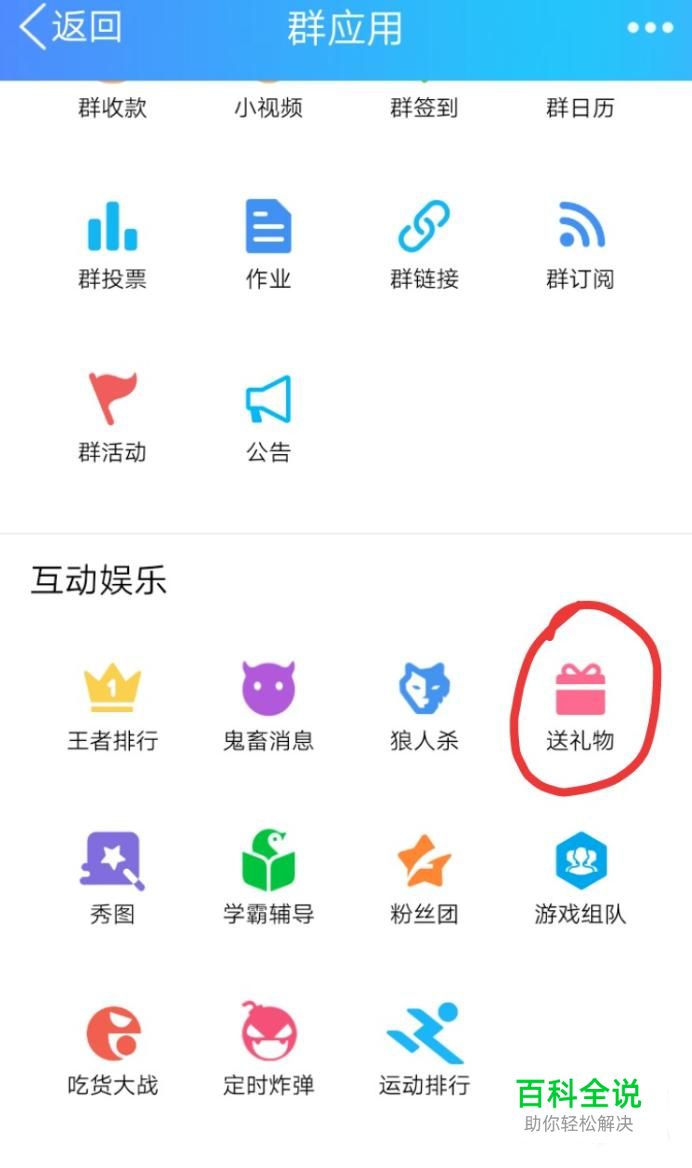Viewport: 692px width, 1168px height.
Task: Open 游戏组队
Action: [580, 879]
